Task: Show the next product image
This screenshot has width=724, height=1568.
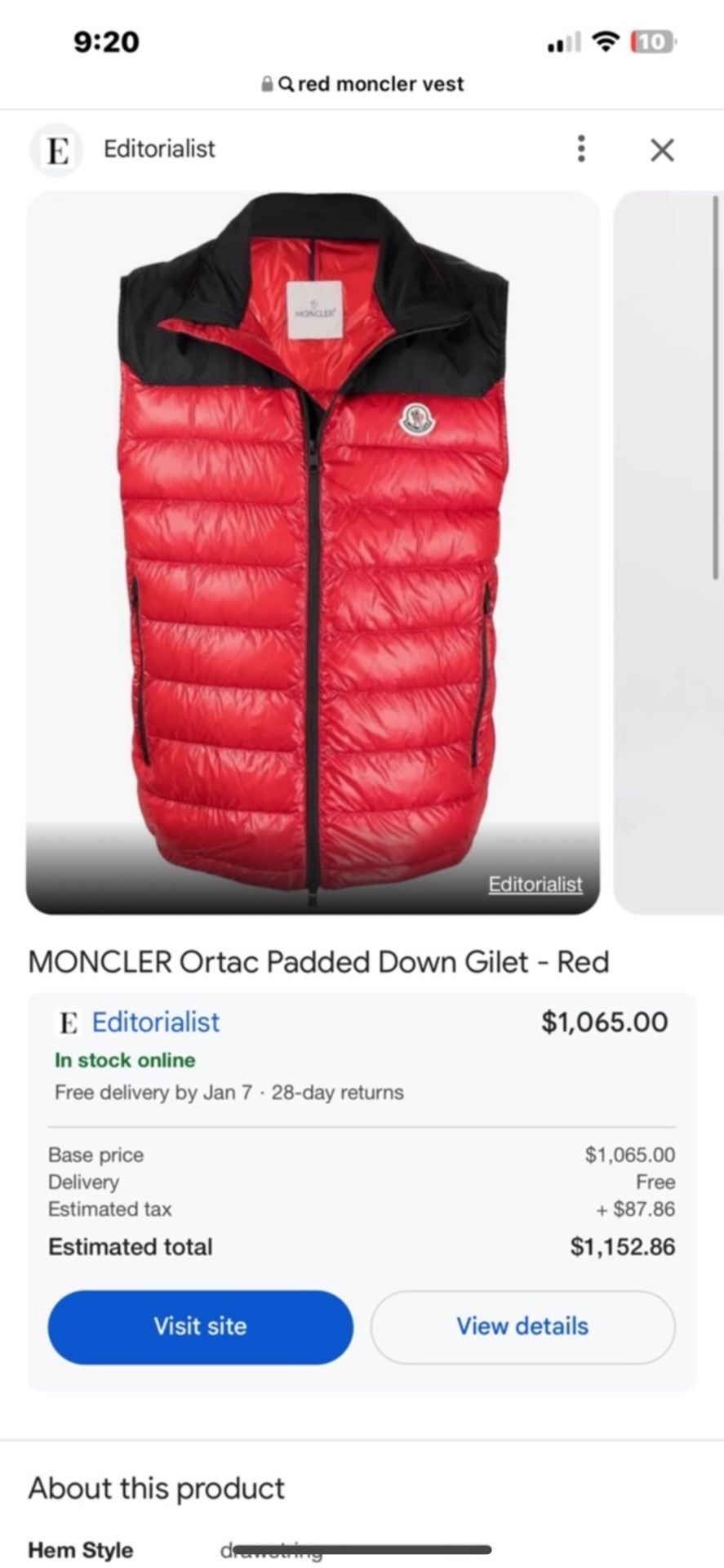Action: click(x=669, y=552)
